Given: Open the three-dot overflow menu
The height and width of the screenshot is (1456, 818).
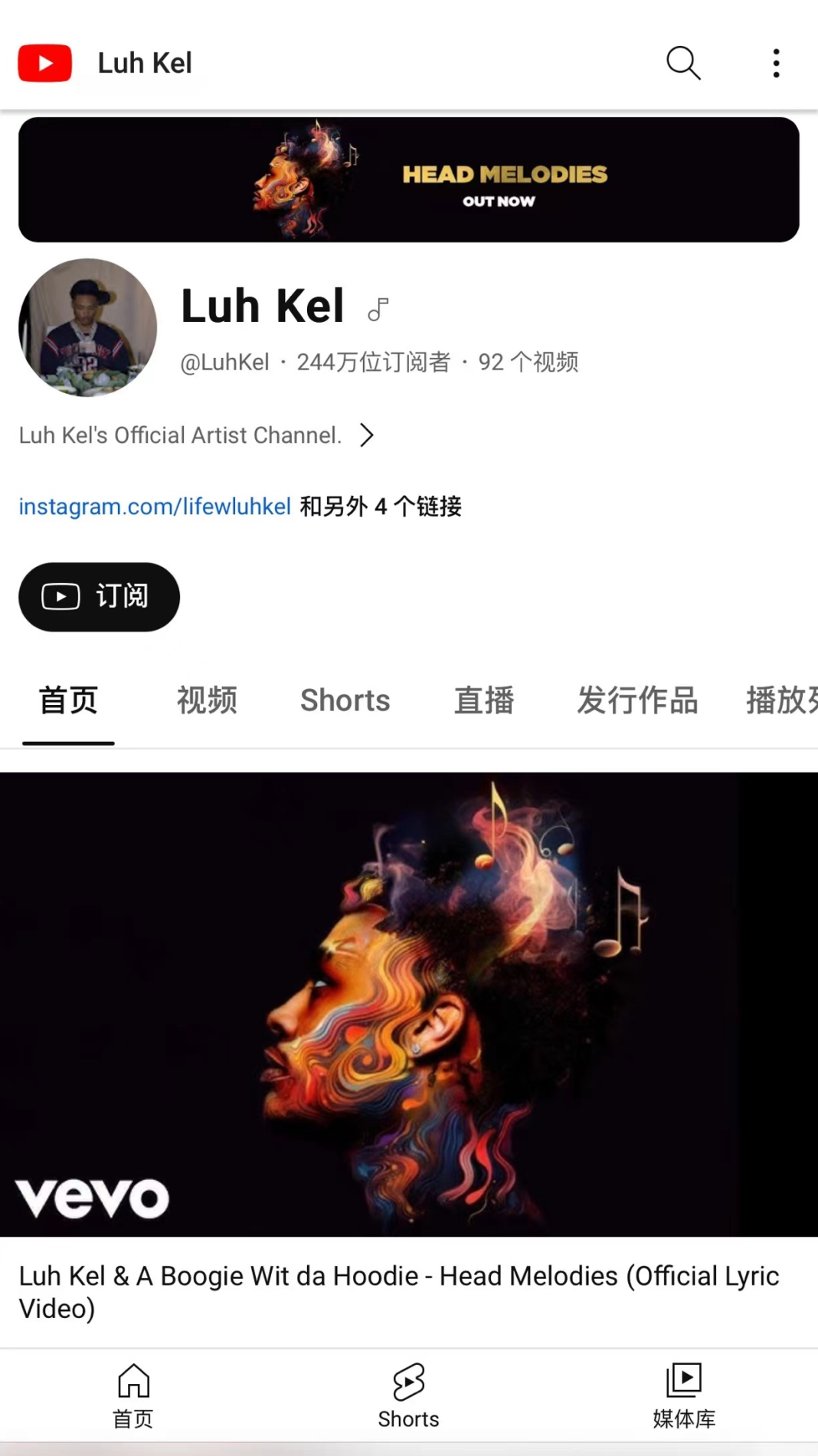Looking at the screenshot, I should tap(776, 63).
